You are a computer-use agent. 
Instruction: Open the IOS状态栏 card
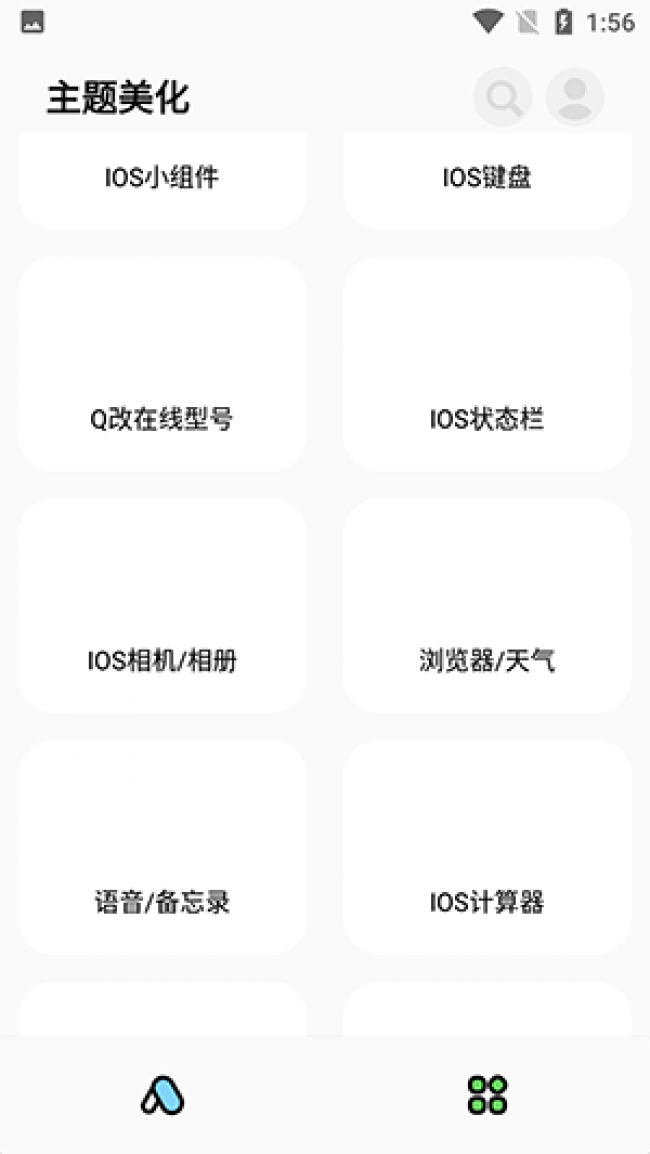tap(487, 365)
